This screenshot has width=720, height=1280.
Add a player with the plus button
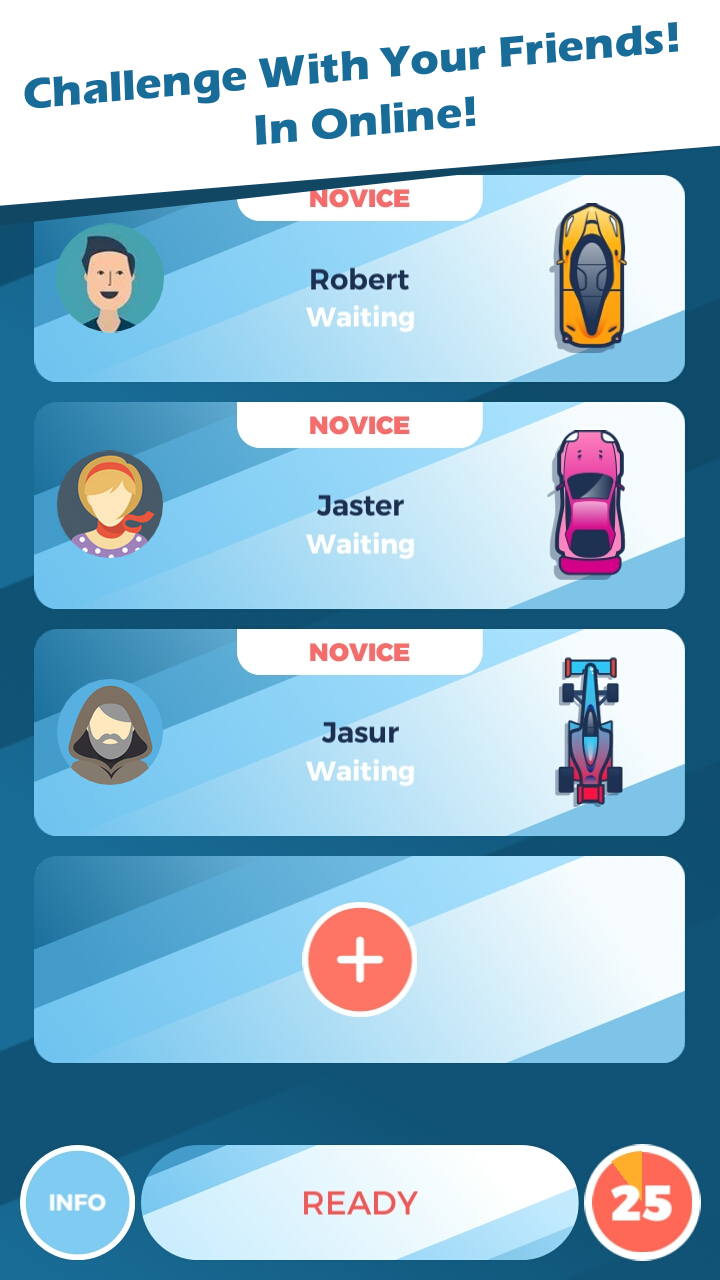coord(360,960)
